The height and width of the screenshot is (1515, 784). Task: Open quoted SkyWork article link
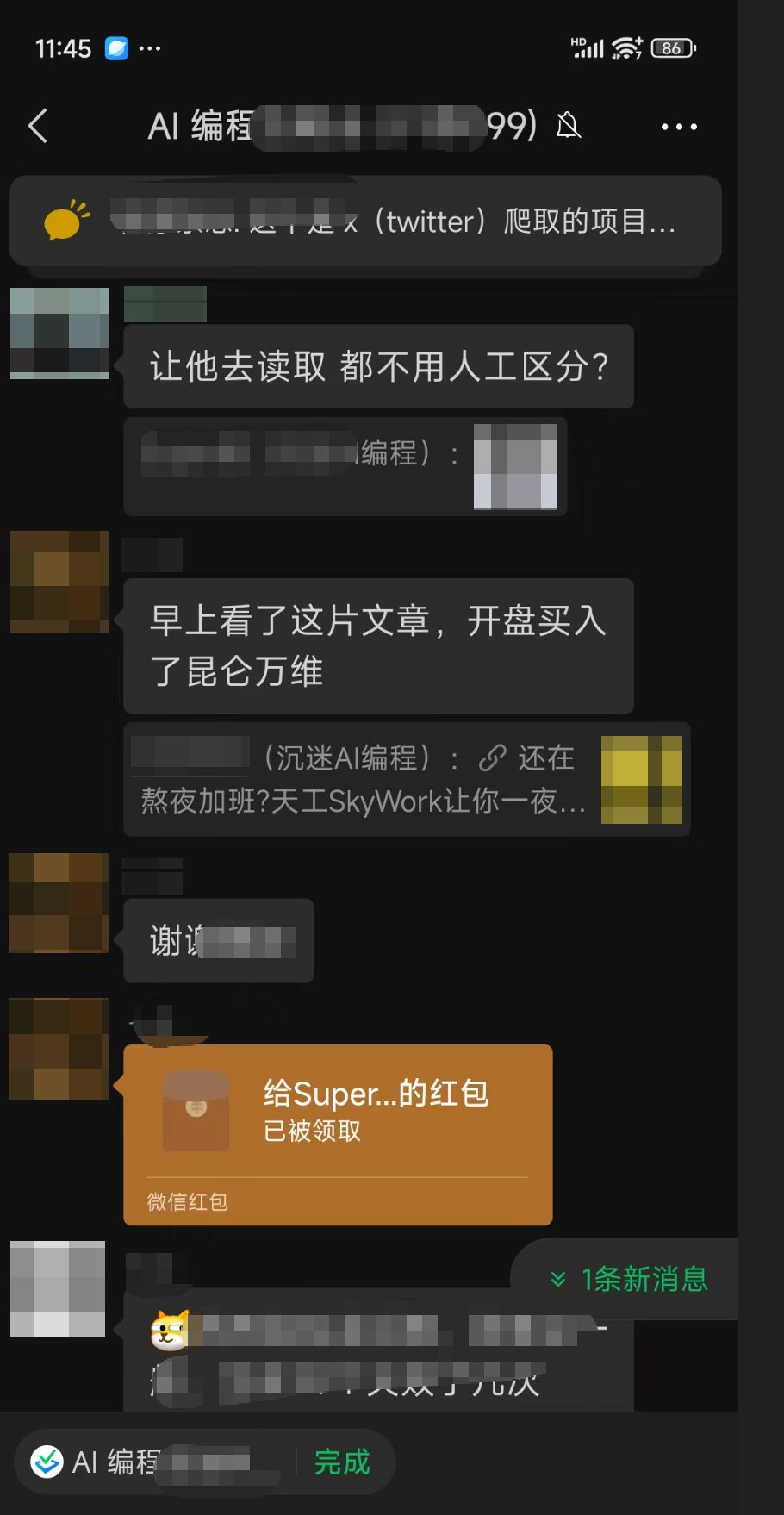tap(407, 780)
